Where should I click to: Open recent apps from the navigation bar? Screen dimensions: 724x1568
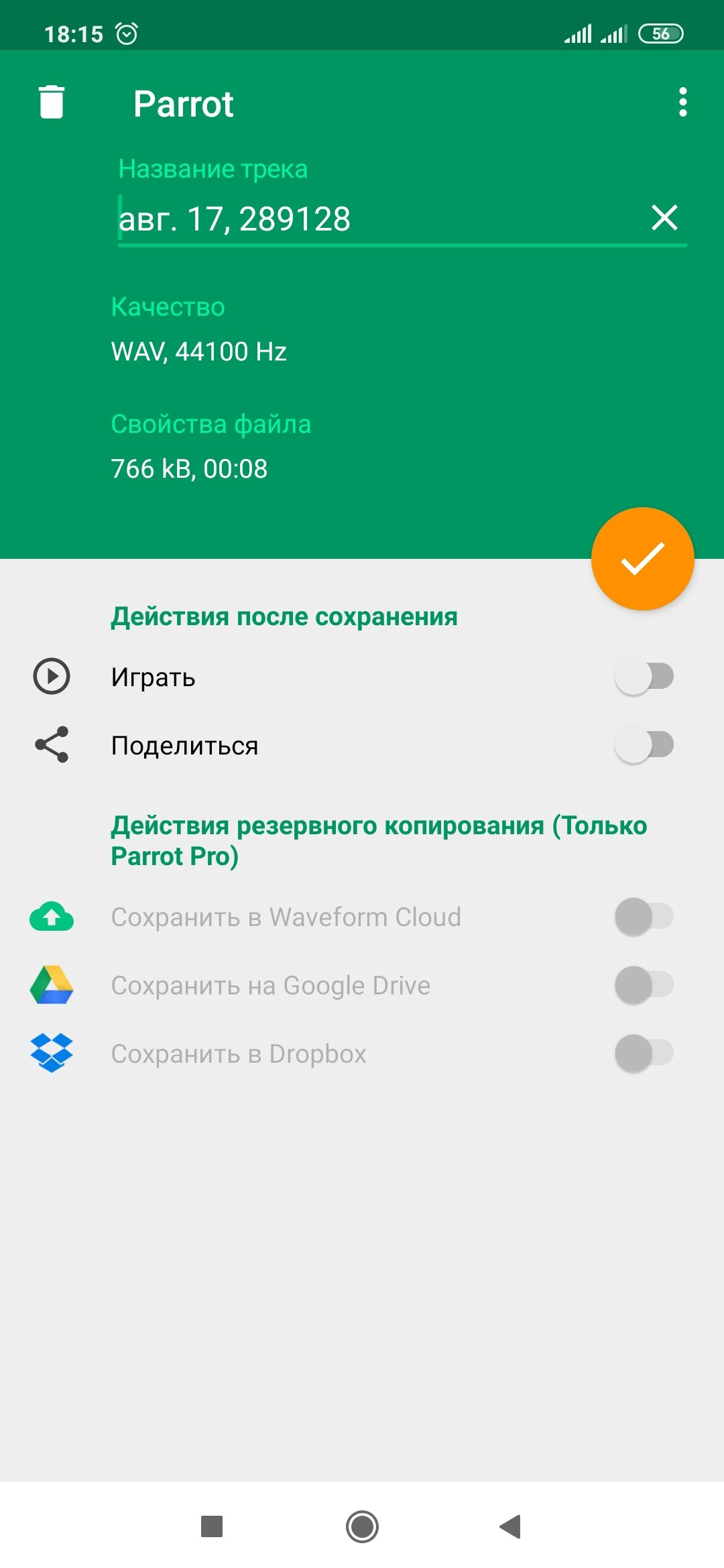(x=212, y=1526)
